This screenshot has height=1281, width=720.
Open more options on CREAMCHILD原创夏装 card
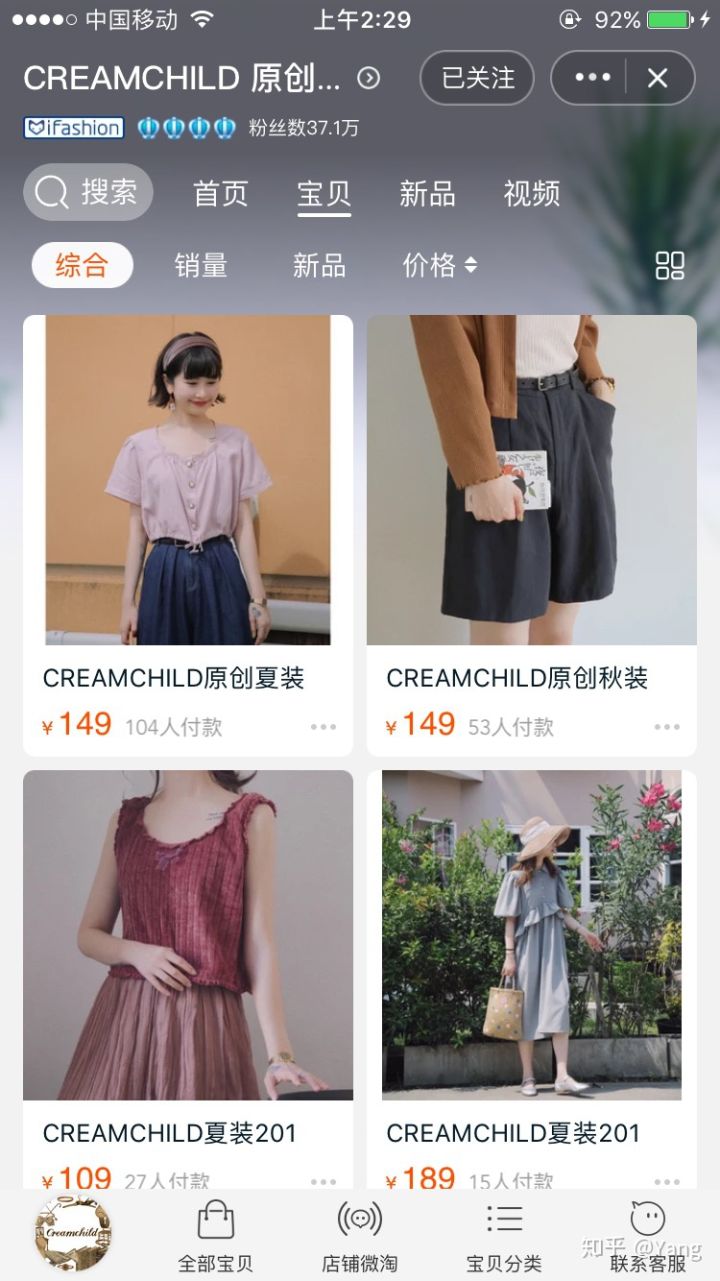click(x=323, y=727)
